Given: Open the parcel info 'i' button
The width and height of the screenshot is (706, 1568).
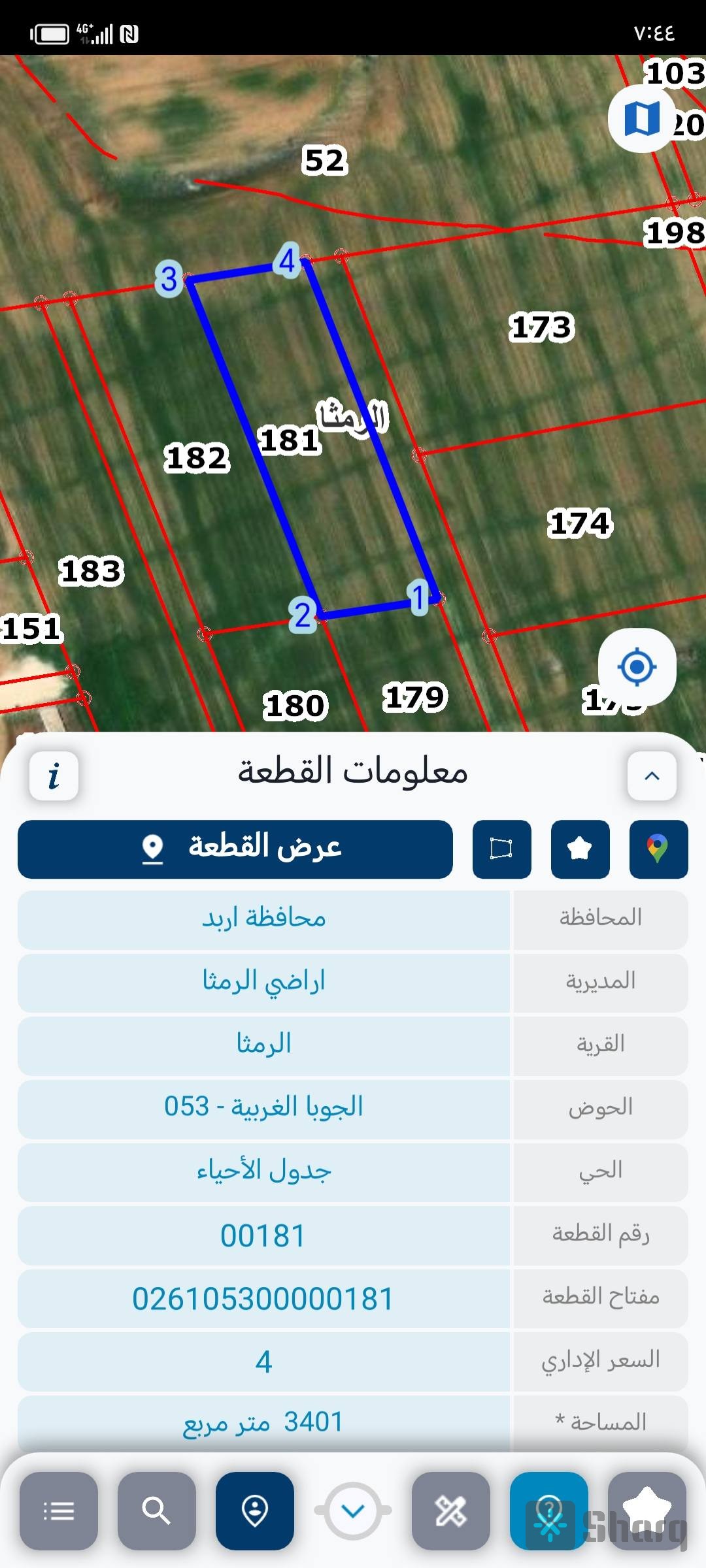Looking at the screenshot, I should [54, 776].
